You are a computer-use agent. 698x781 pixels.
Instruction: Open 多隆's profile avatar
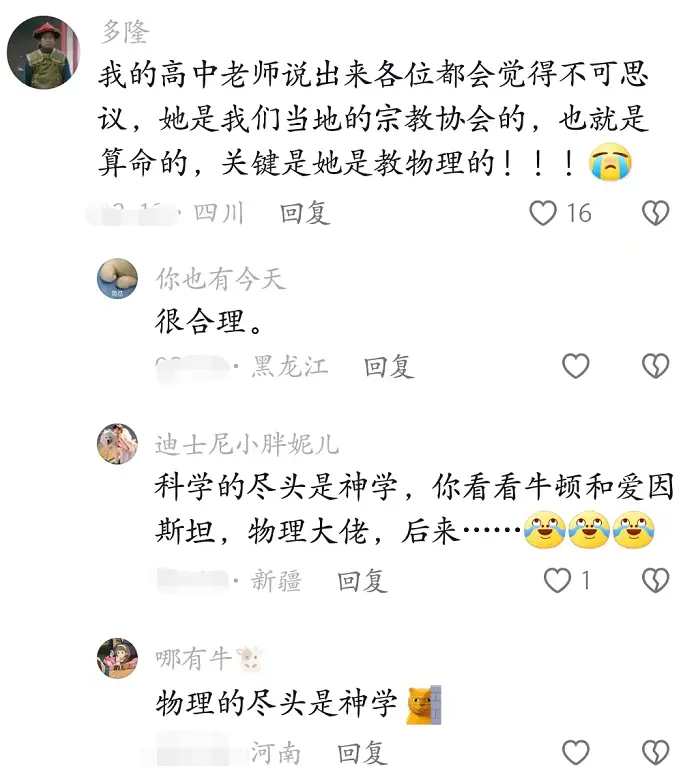click(43, 52)
